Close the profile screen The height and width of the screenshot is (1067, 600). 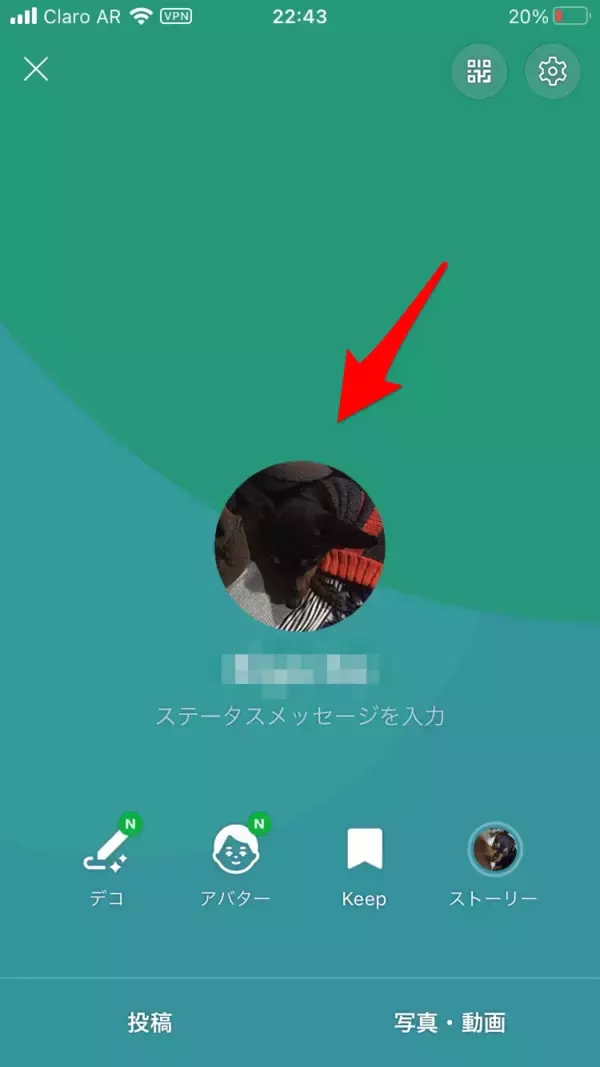pyautogui.click(x=36, y=69)
